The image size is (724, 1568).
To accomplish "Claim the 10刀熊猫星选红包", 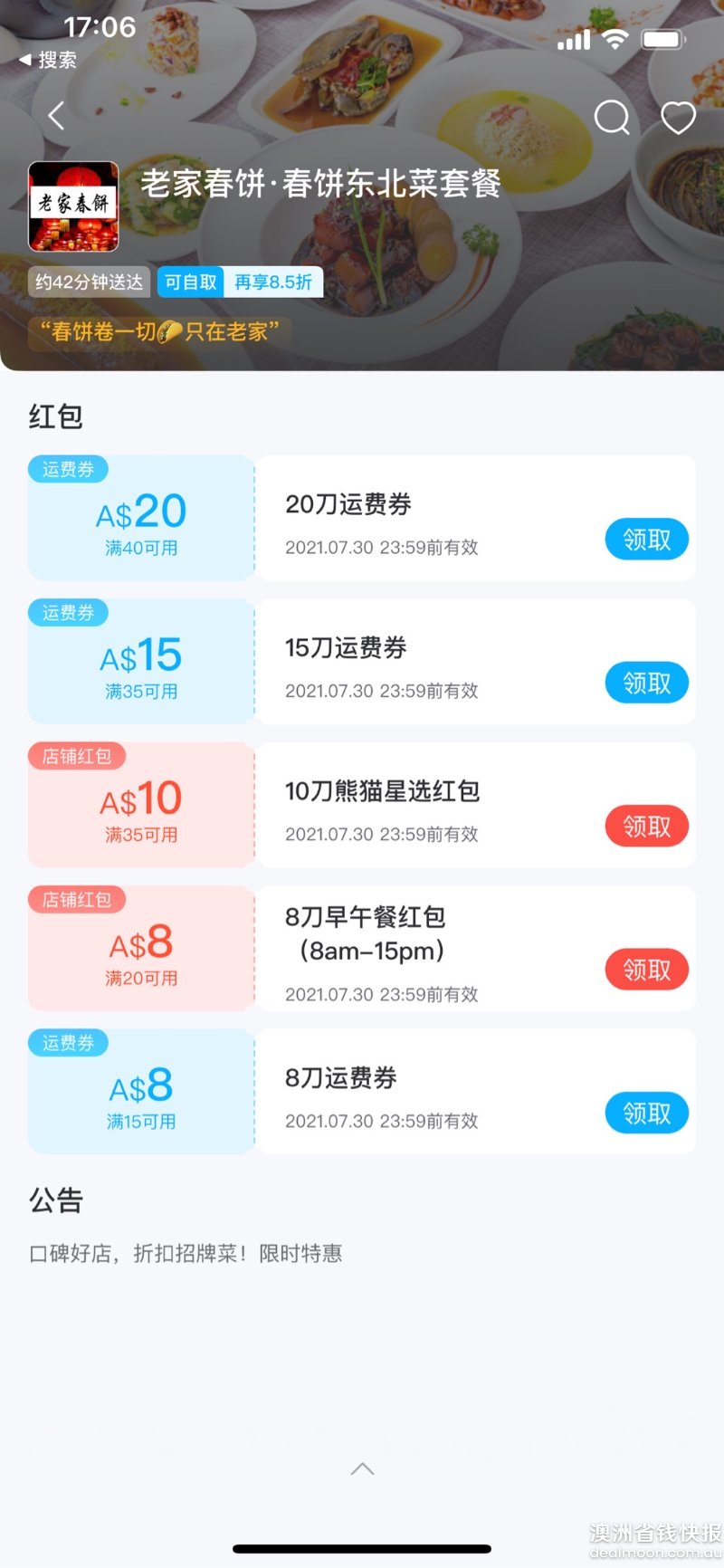I will tap(646, 826).
